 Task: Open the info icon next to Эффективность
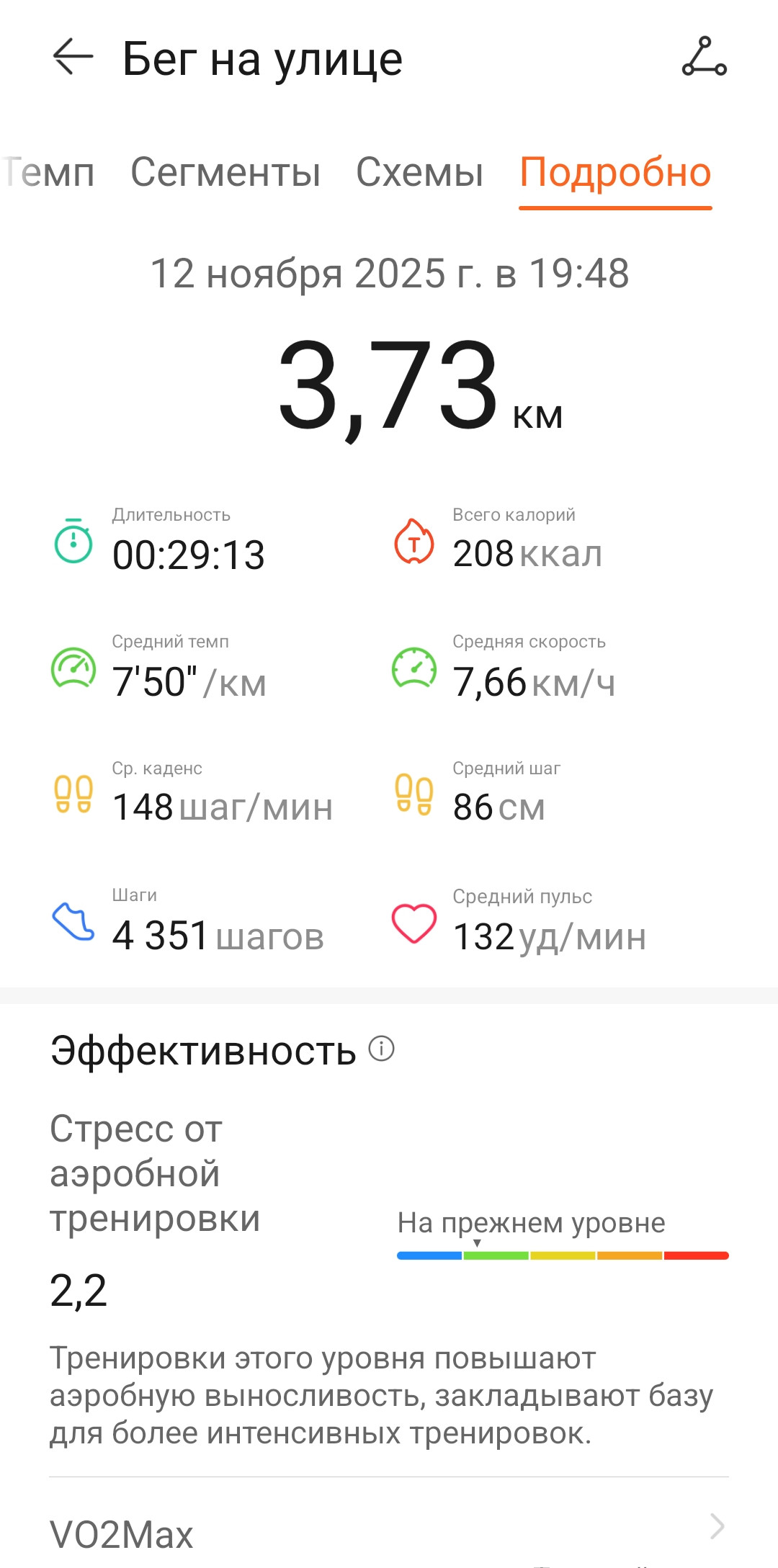coord(381,1048)
